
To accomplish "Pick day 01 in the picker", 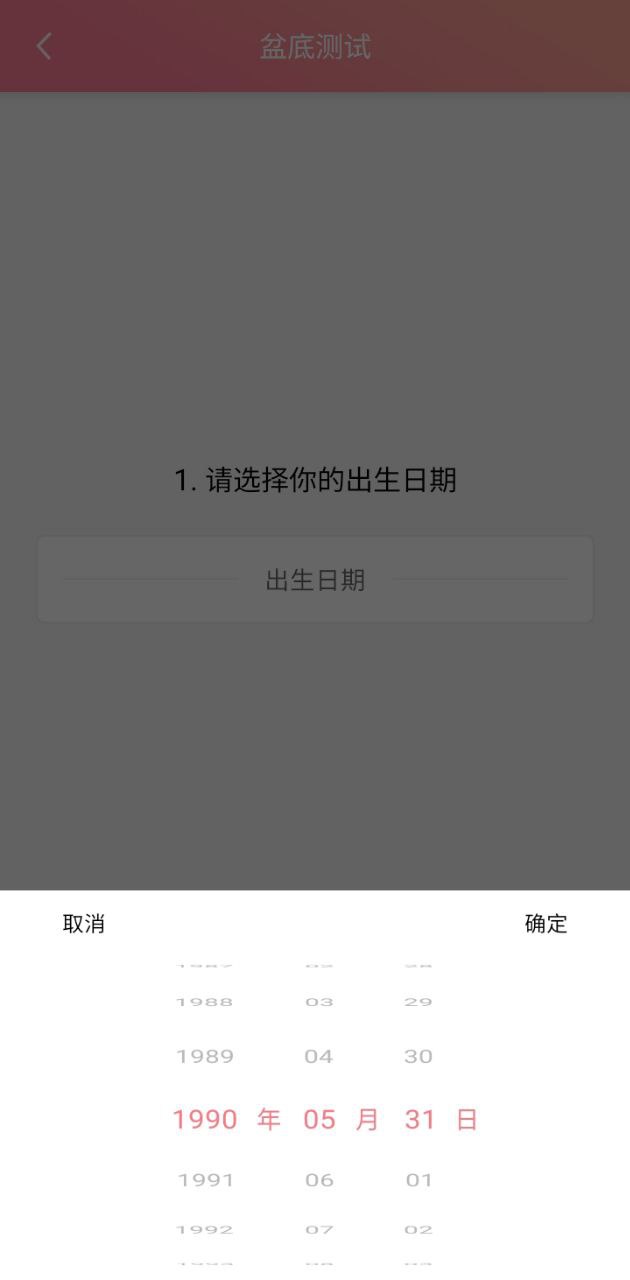I will 418,1180.
